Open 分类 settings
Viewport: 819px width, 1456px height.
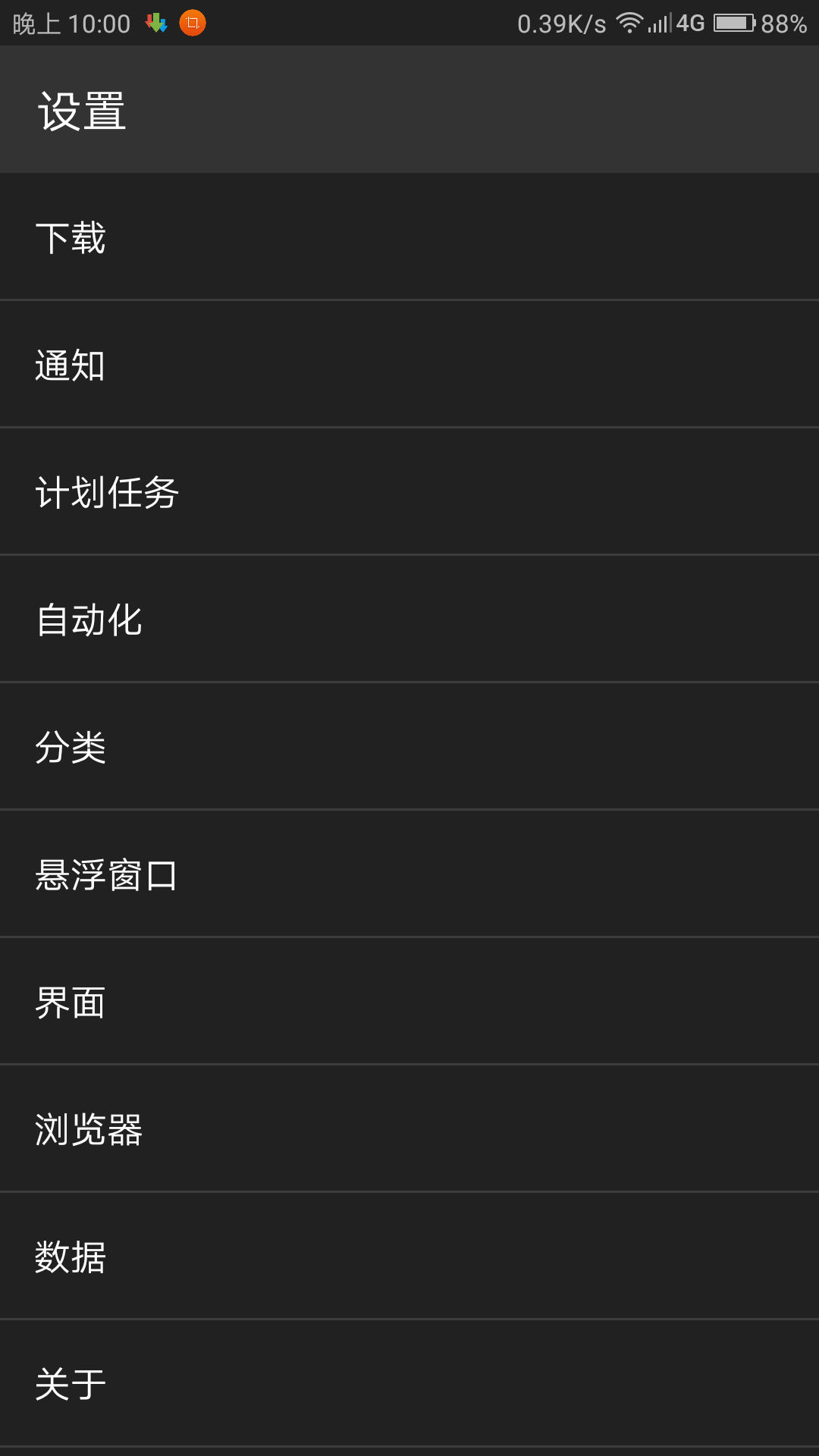[x=409, y=746]
